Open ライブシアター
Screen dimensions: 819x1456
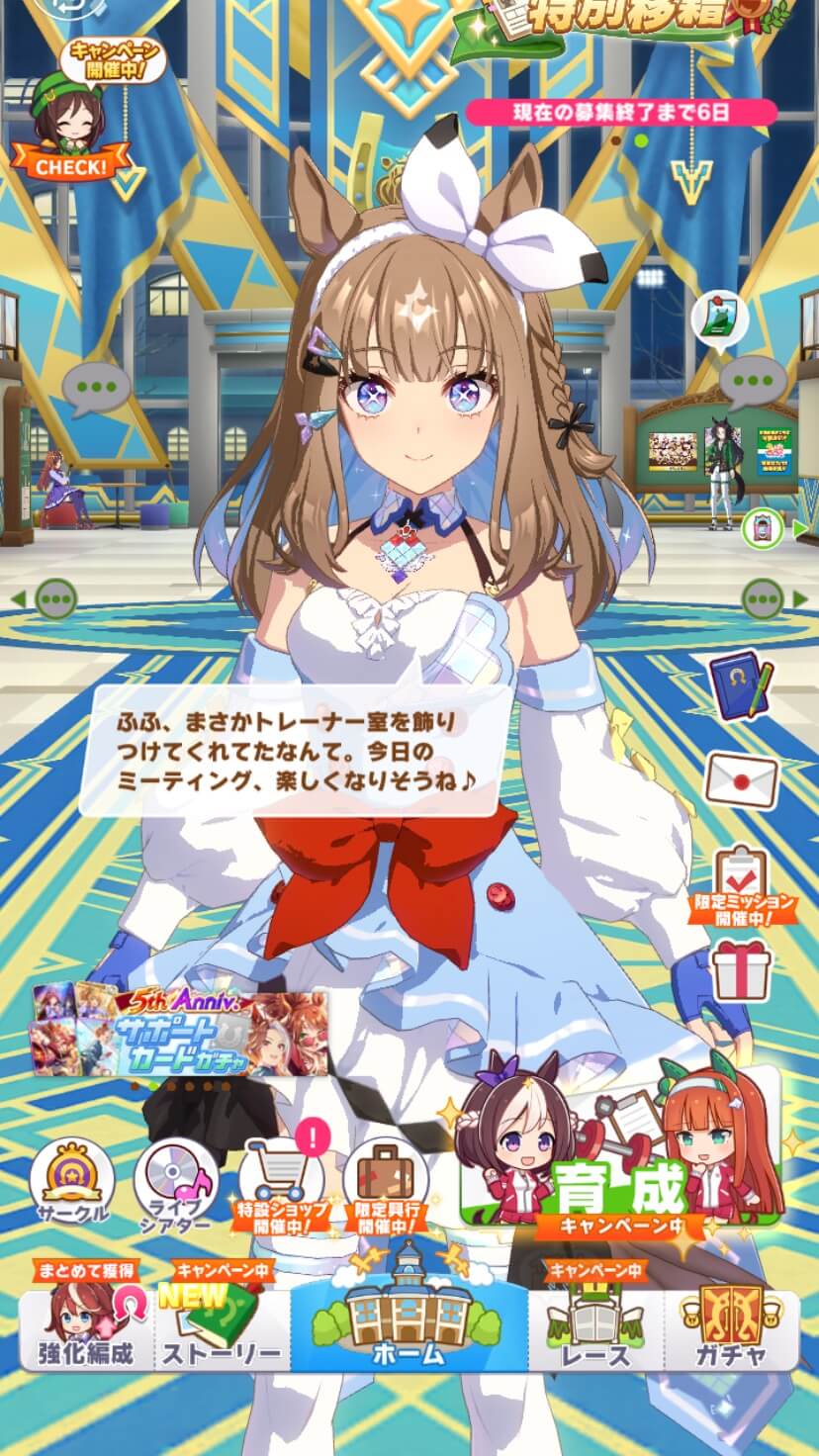[175, 1182]
